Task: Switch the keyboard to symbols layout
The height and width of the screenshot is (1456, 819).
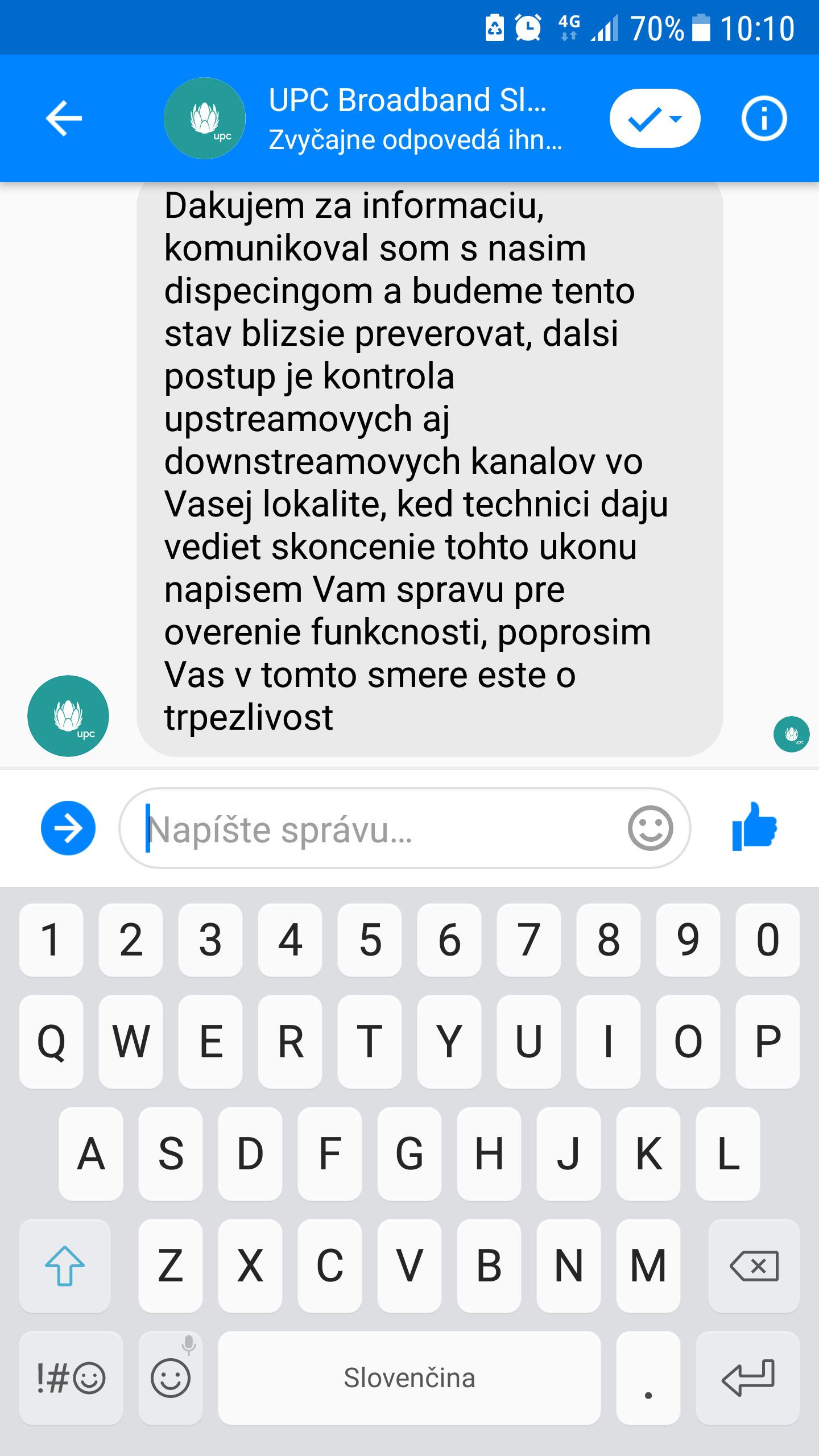Action: 71,1378
